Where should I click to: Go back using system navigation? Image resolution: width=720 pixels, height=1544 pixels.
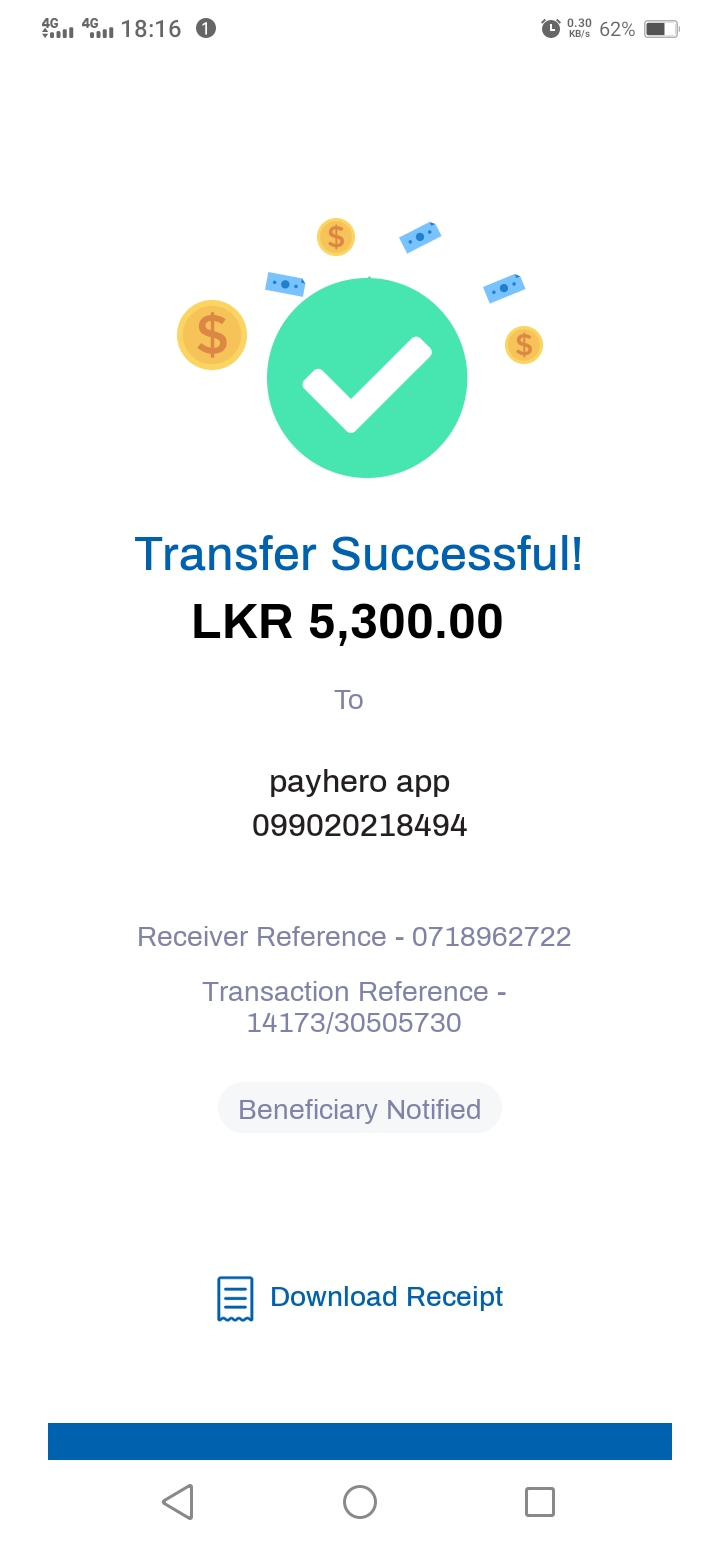click(x=178, y=1501)
